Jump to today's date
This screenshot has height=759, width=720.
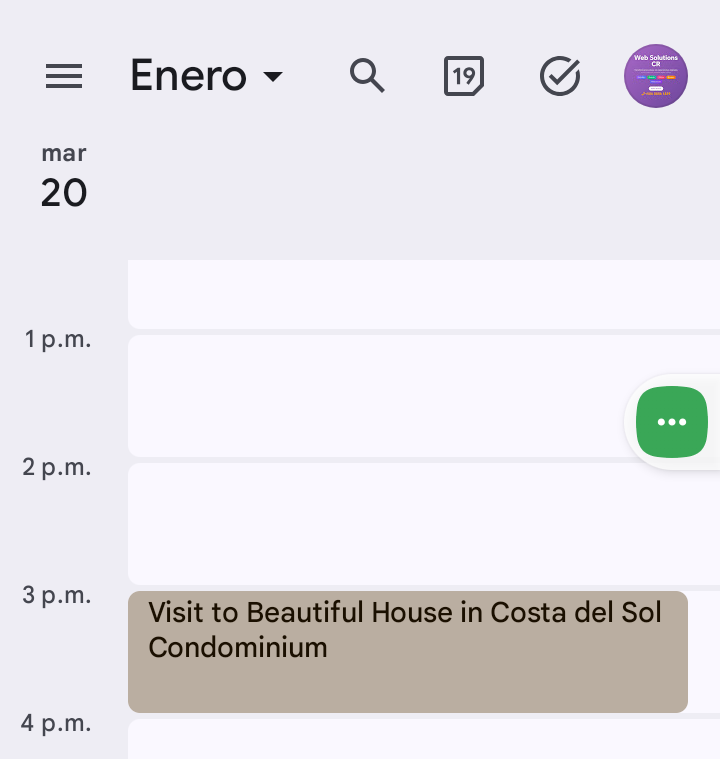tap(464, 76)
